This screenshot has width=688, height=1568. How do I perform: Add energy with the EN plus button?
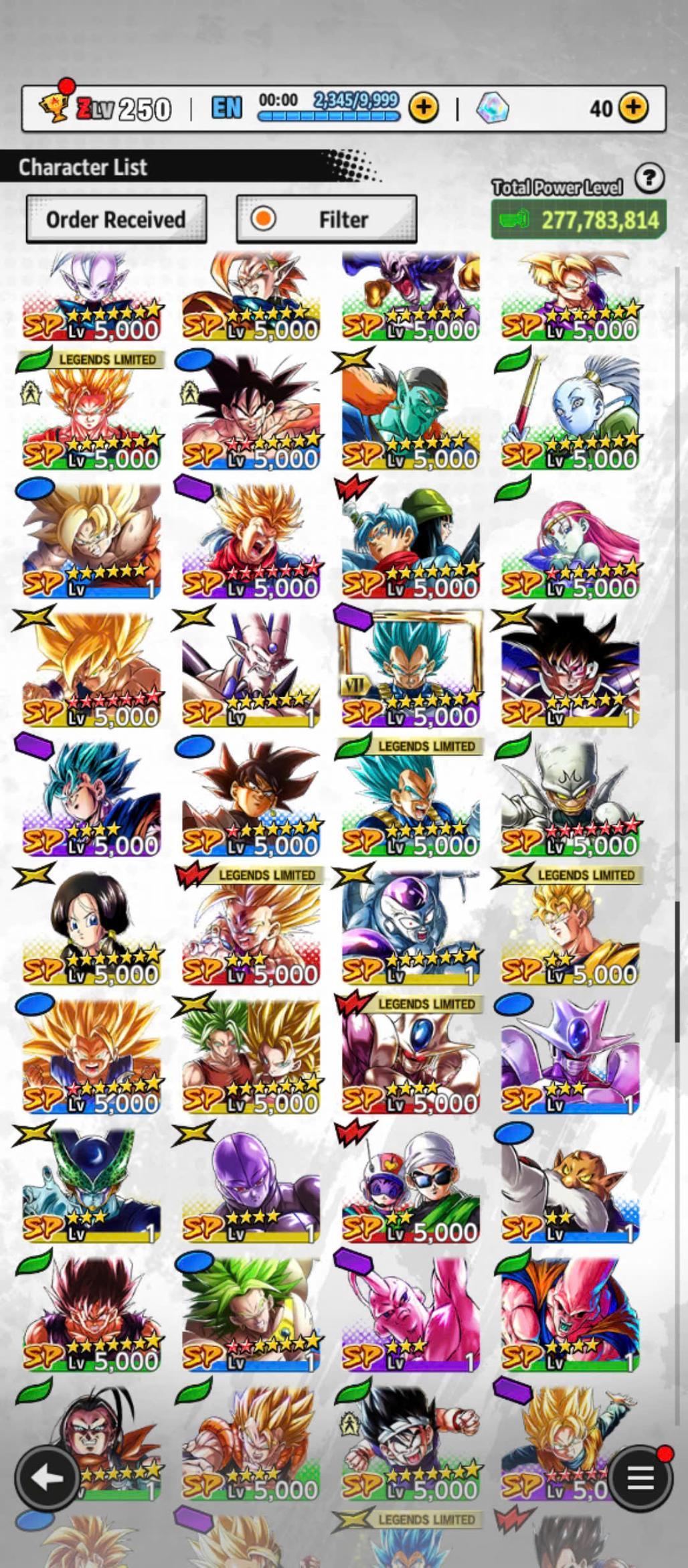tap(424, 107)
